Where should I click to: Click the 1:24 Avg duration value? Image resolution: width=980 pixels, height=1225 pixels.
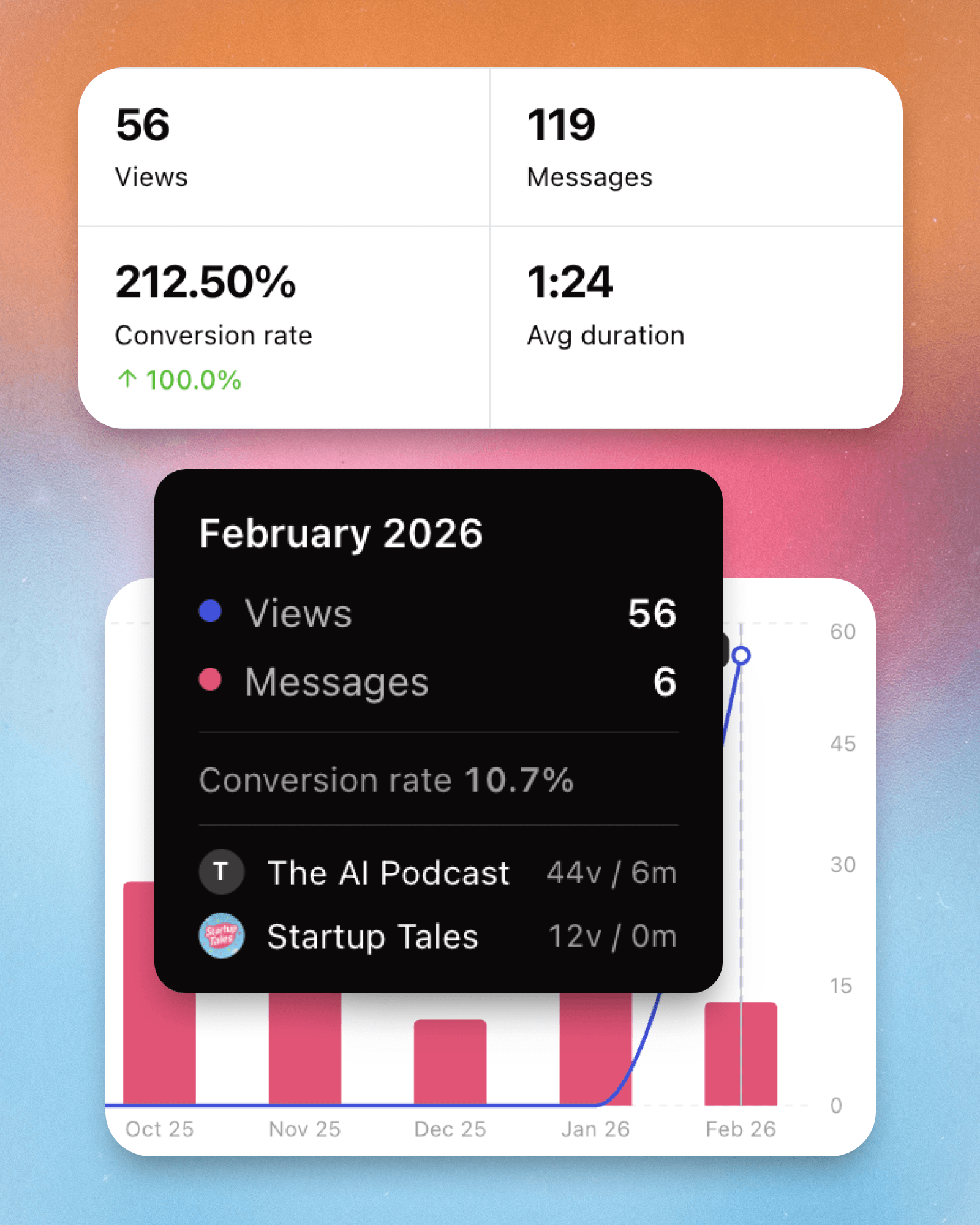[569, 281]
